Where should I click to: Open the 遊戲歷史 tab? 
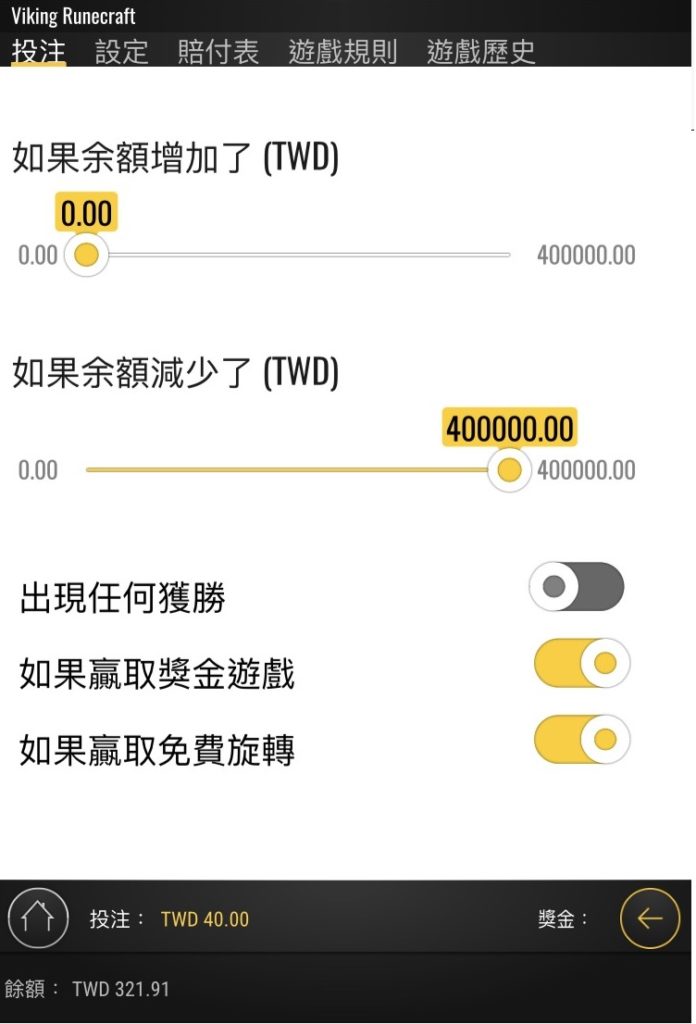pos(481,52)
